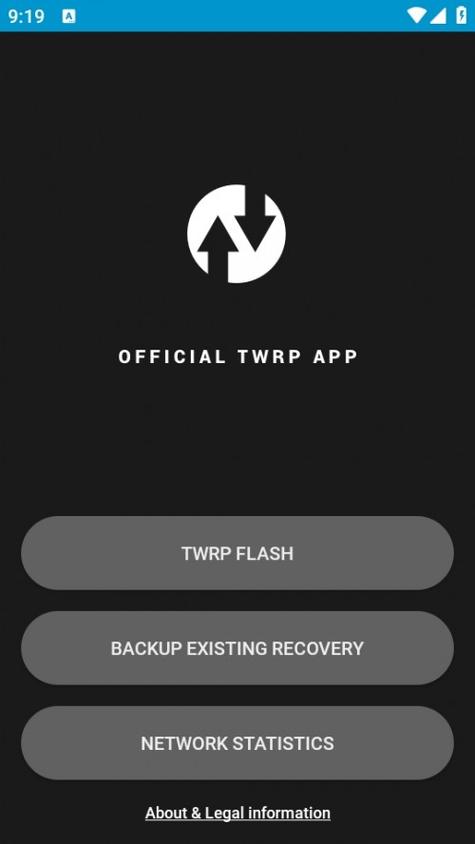Image resolution: width=475 pixels, height=844 pixels.
Task: Select Backup Existing Recovery
Action: click(x=238, y=648)
